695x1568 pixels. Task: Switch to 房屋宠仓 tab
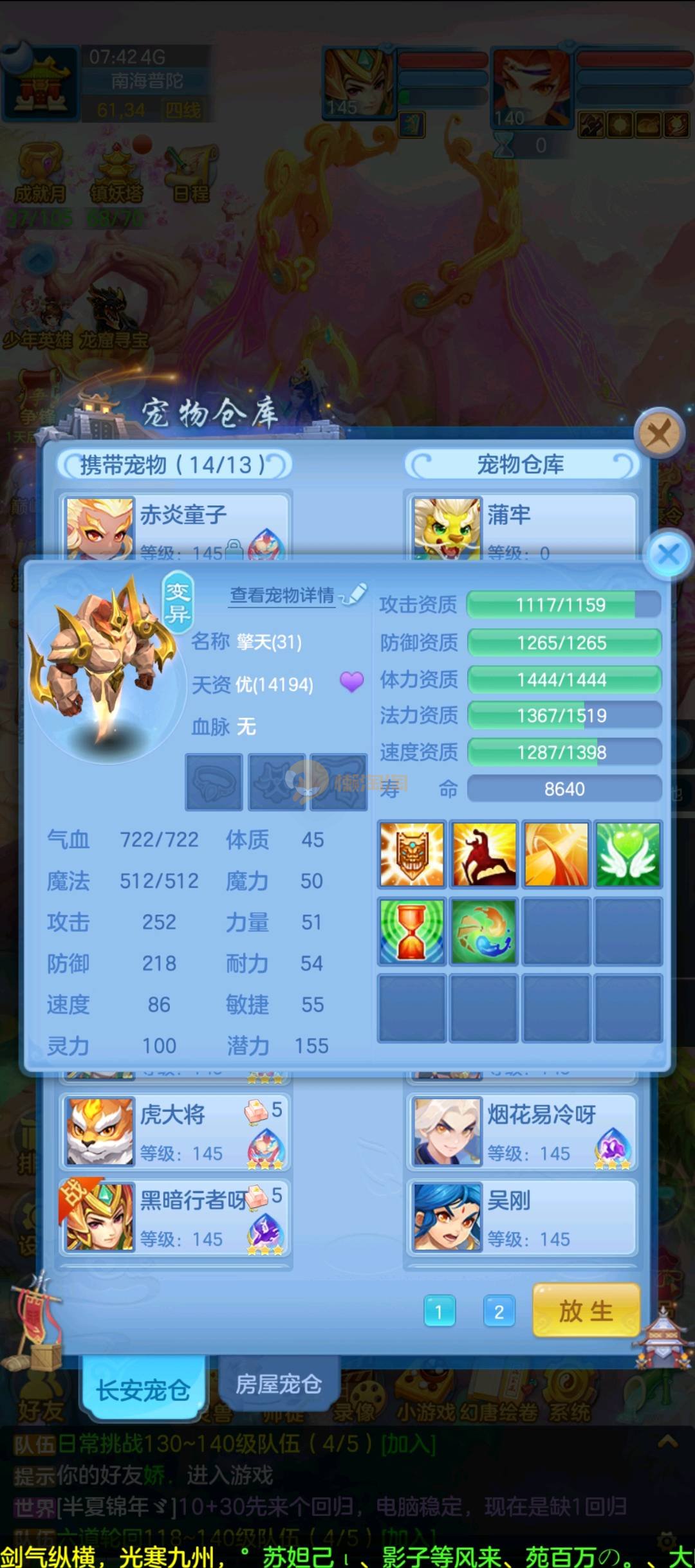(278, 1383)
